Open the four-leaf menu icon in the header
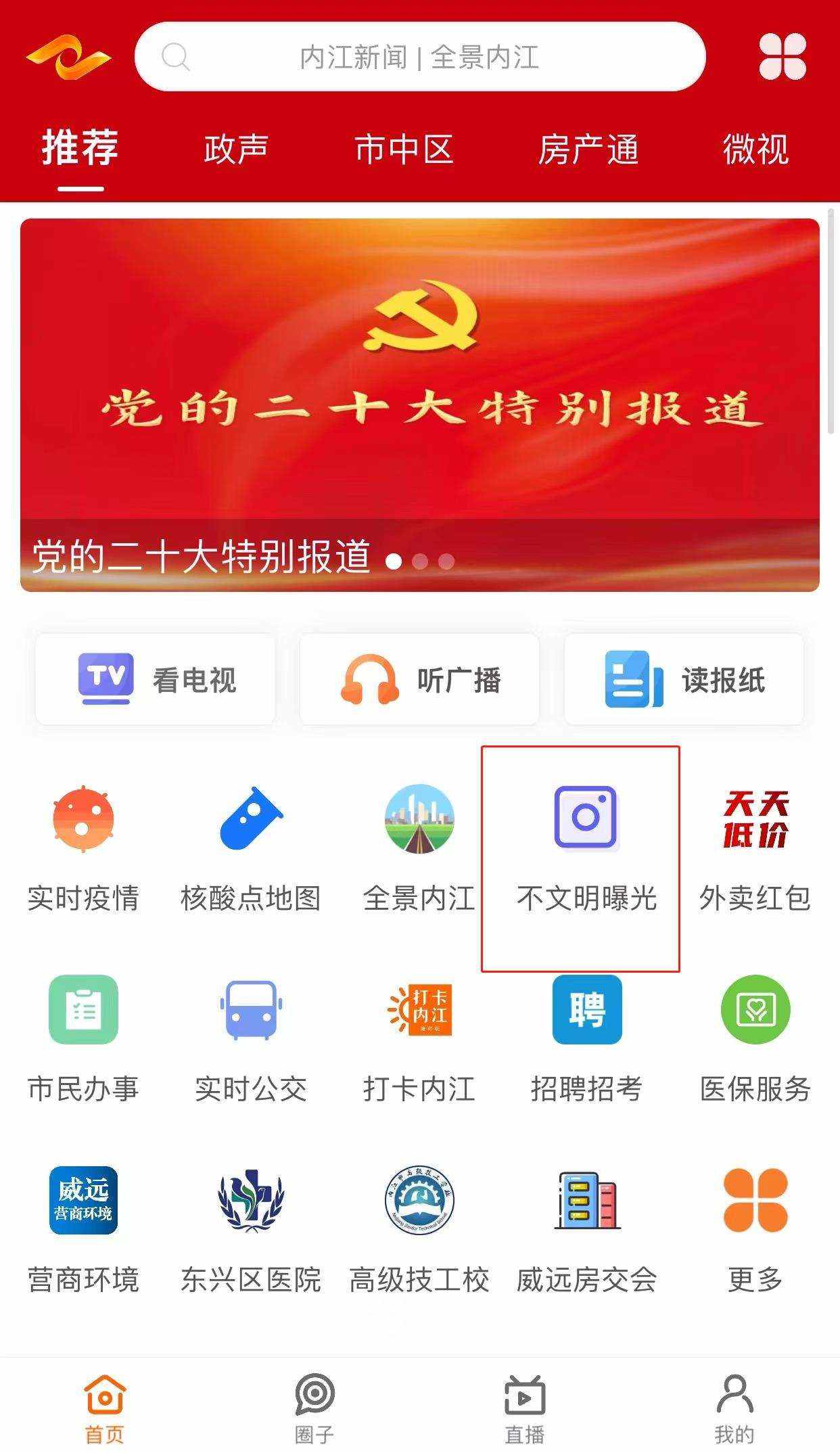 [x=783, y=57]
